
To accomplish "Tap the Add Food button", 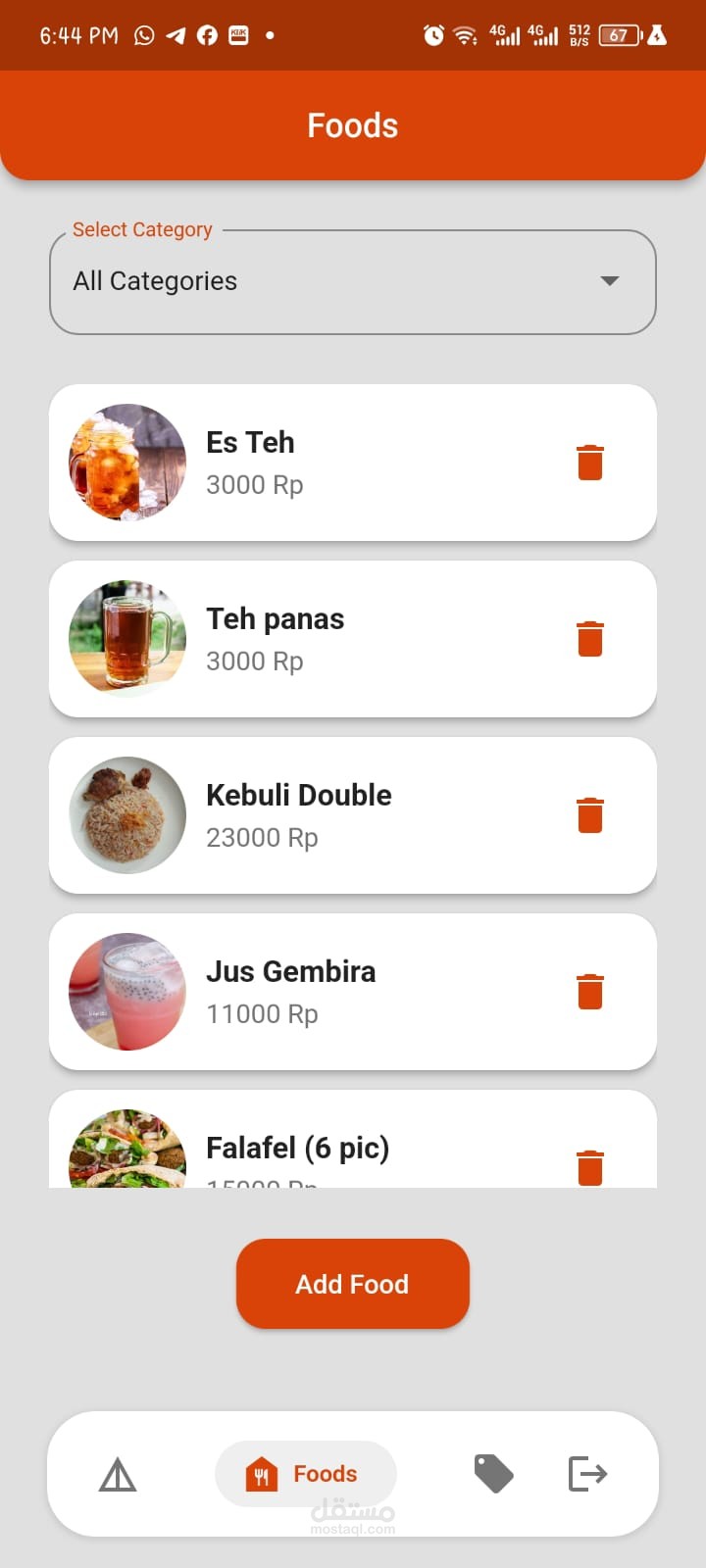I will (353, 1284).
